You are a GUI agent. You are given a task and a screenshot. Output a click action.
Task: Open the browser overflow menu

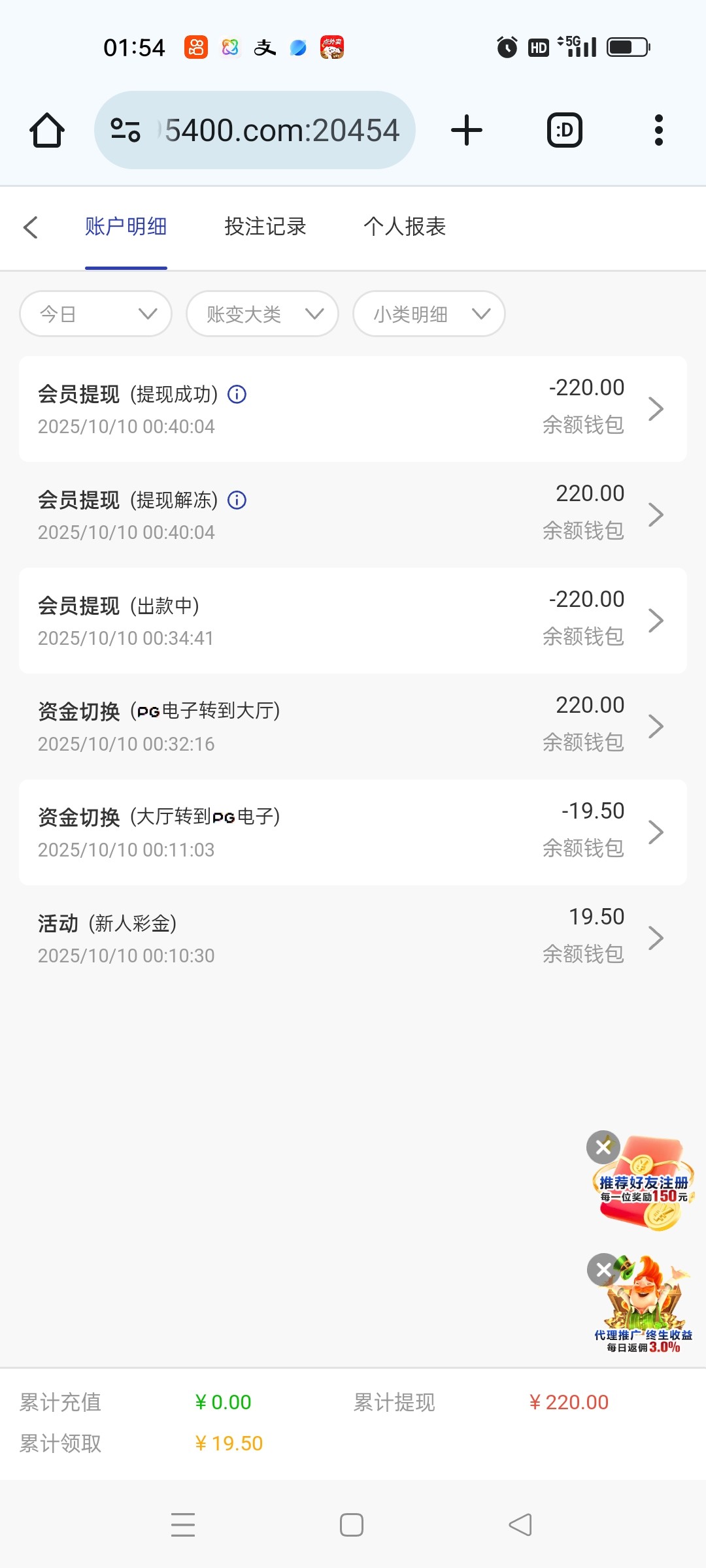[x=658, y=130]
